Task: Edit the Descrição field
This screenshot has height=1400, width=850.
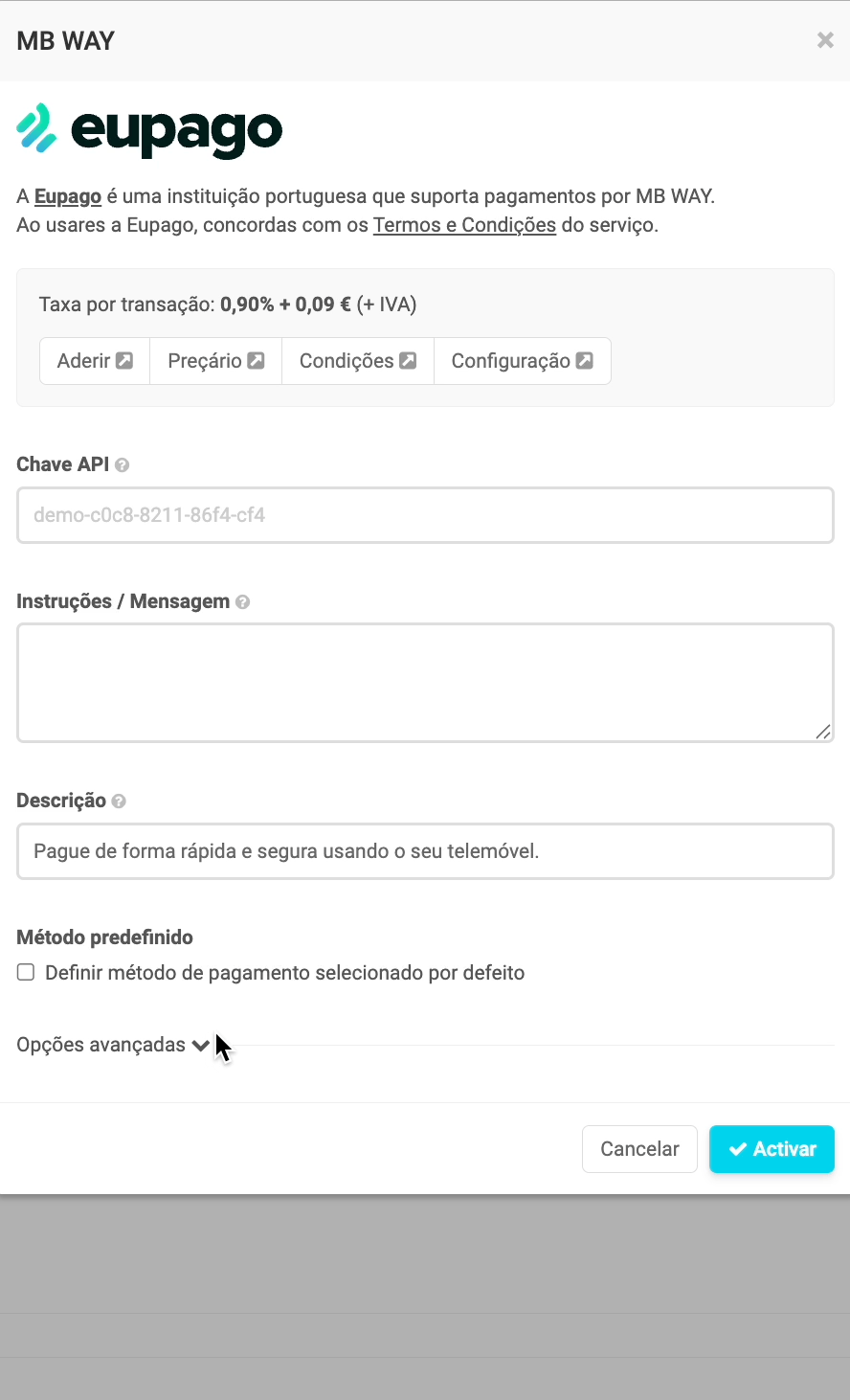Action: click(x=425, y=851)
